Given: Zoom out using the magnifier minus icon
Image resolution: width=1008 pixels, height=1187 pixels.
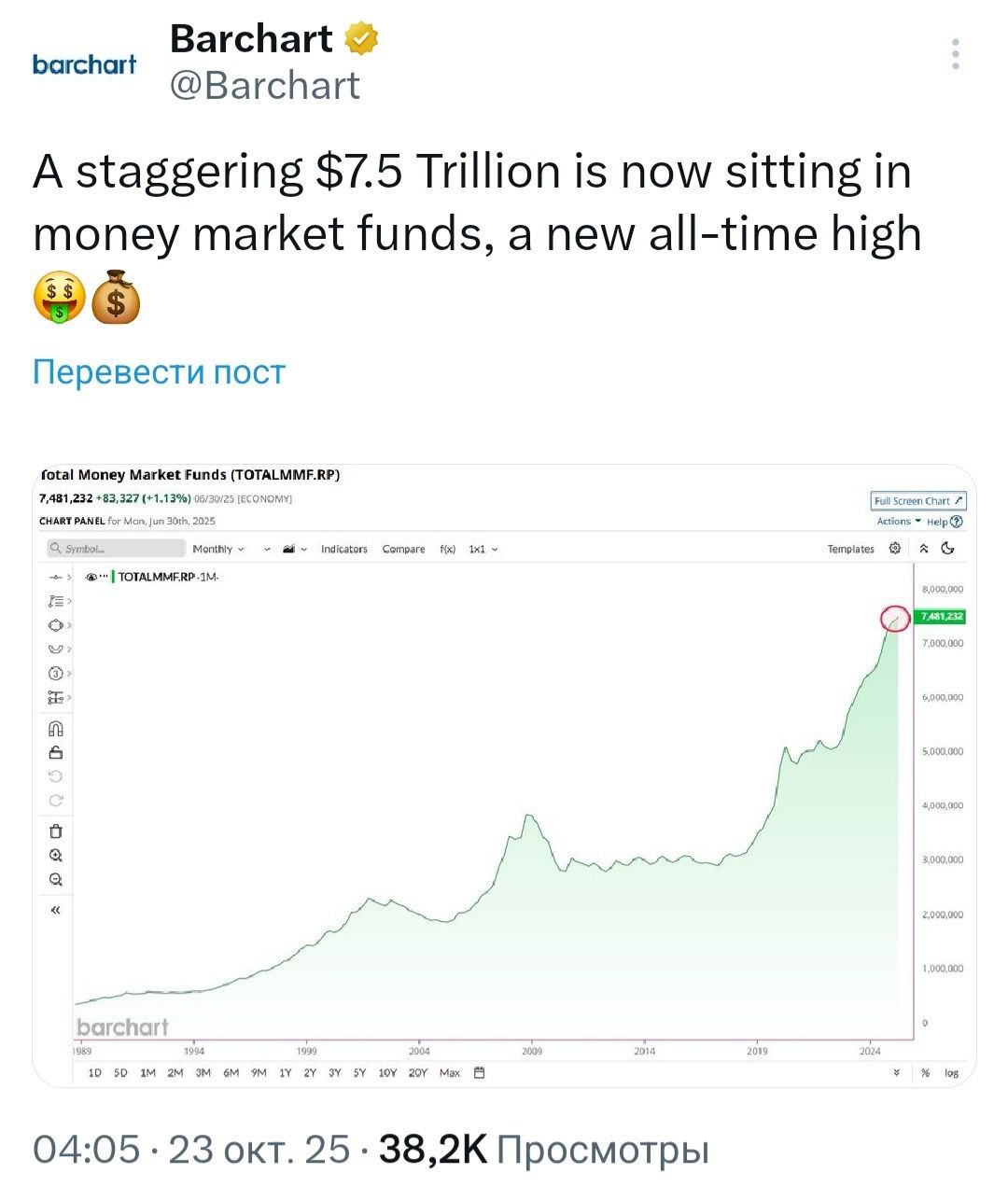Looking at the screenshot, I should 54,878.
